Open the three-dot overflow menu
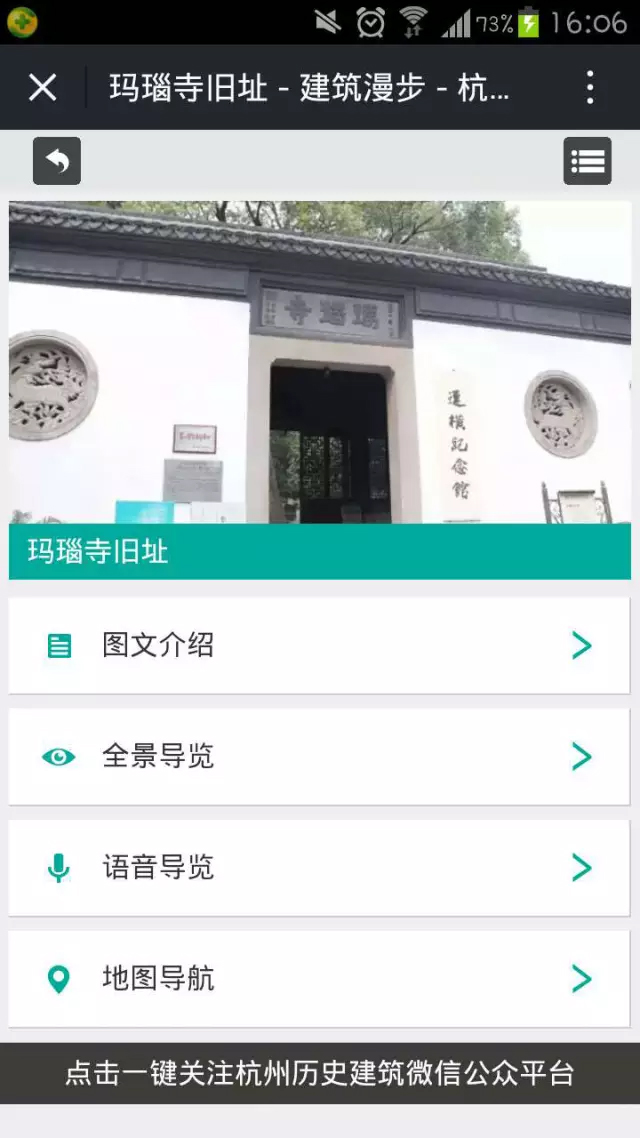The image size is (640, 1138). click(x=590, y=88)
